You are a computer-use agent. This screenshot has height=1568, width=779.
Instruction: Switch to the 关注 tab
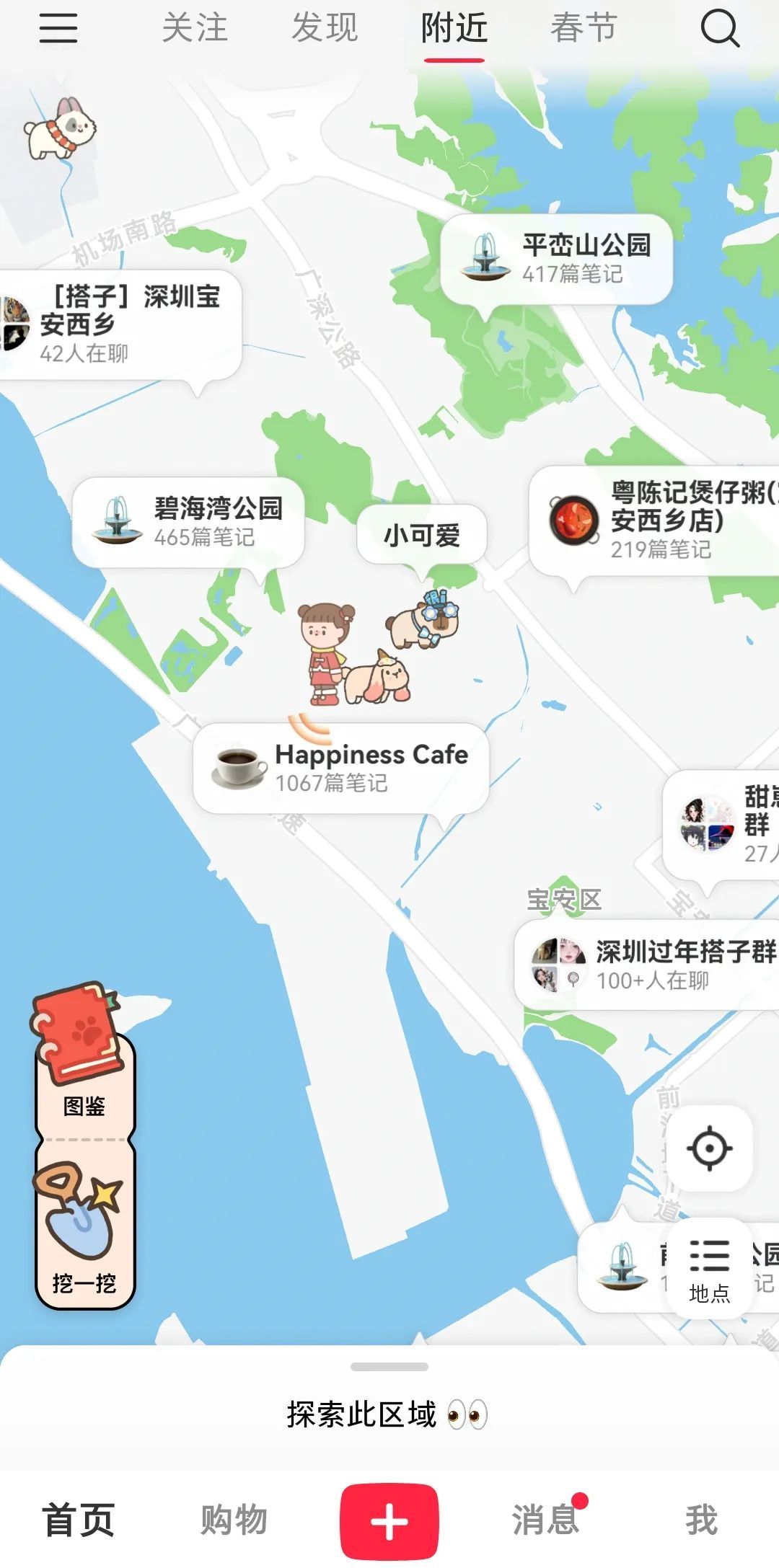pyautogui.click(x=195, y=29)
